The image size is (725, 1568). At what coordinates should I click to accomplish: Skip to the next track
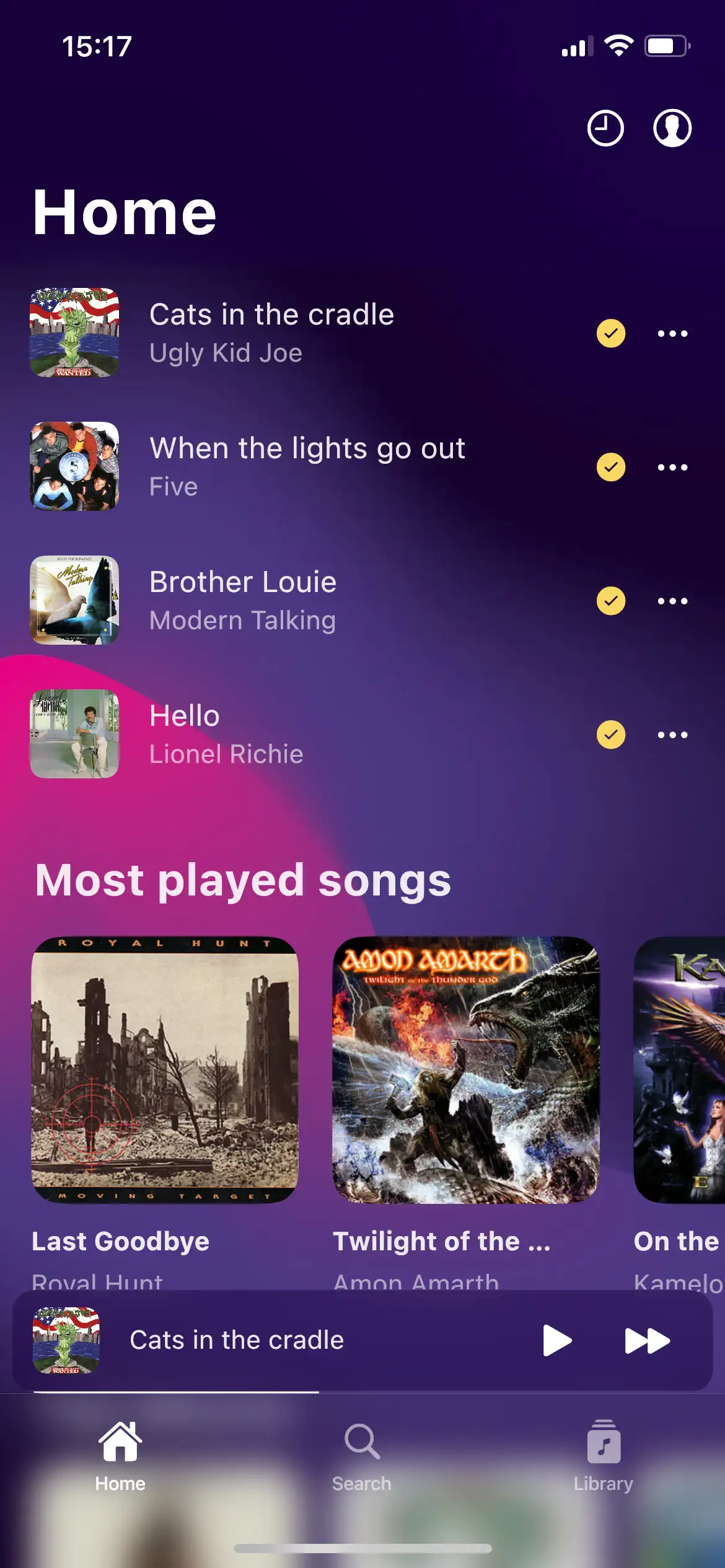pos(646,1341)
